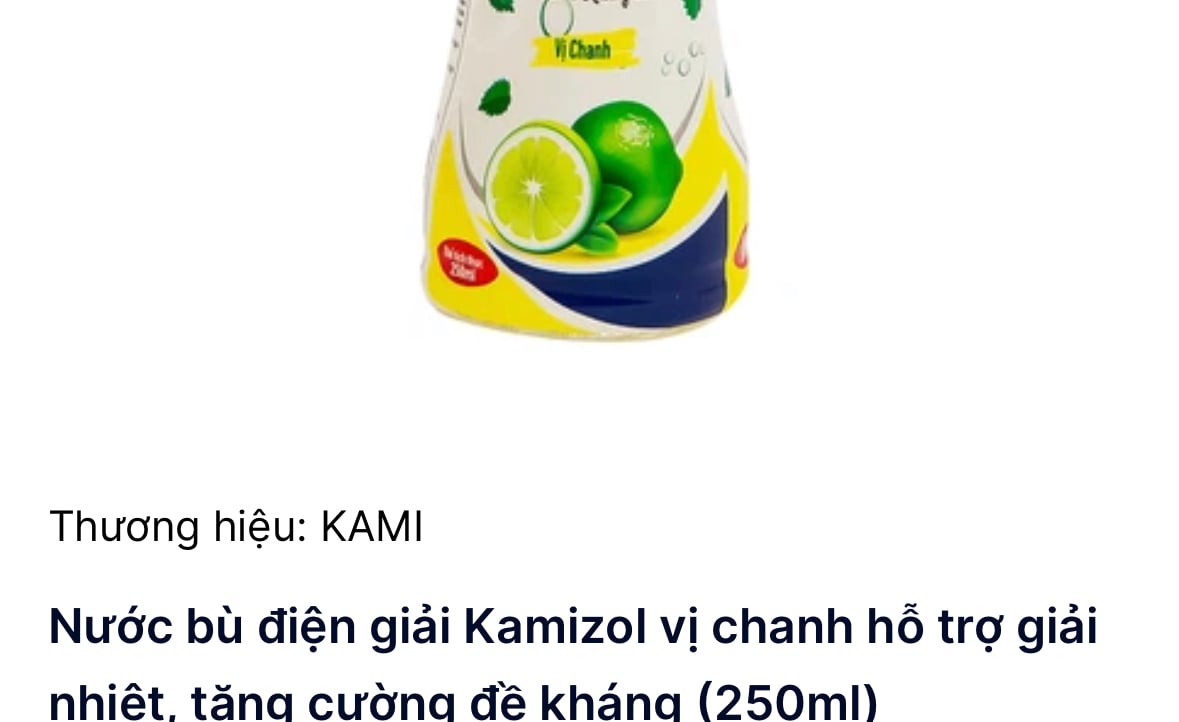Open the Kamizol product image
Viewport: 1179px width, 722px height.
[585, 170]
